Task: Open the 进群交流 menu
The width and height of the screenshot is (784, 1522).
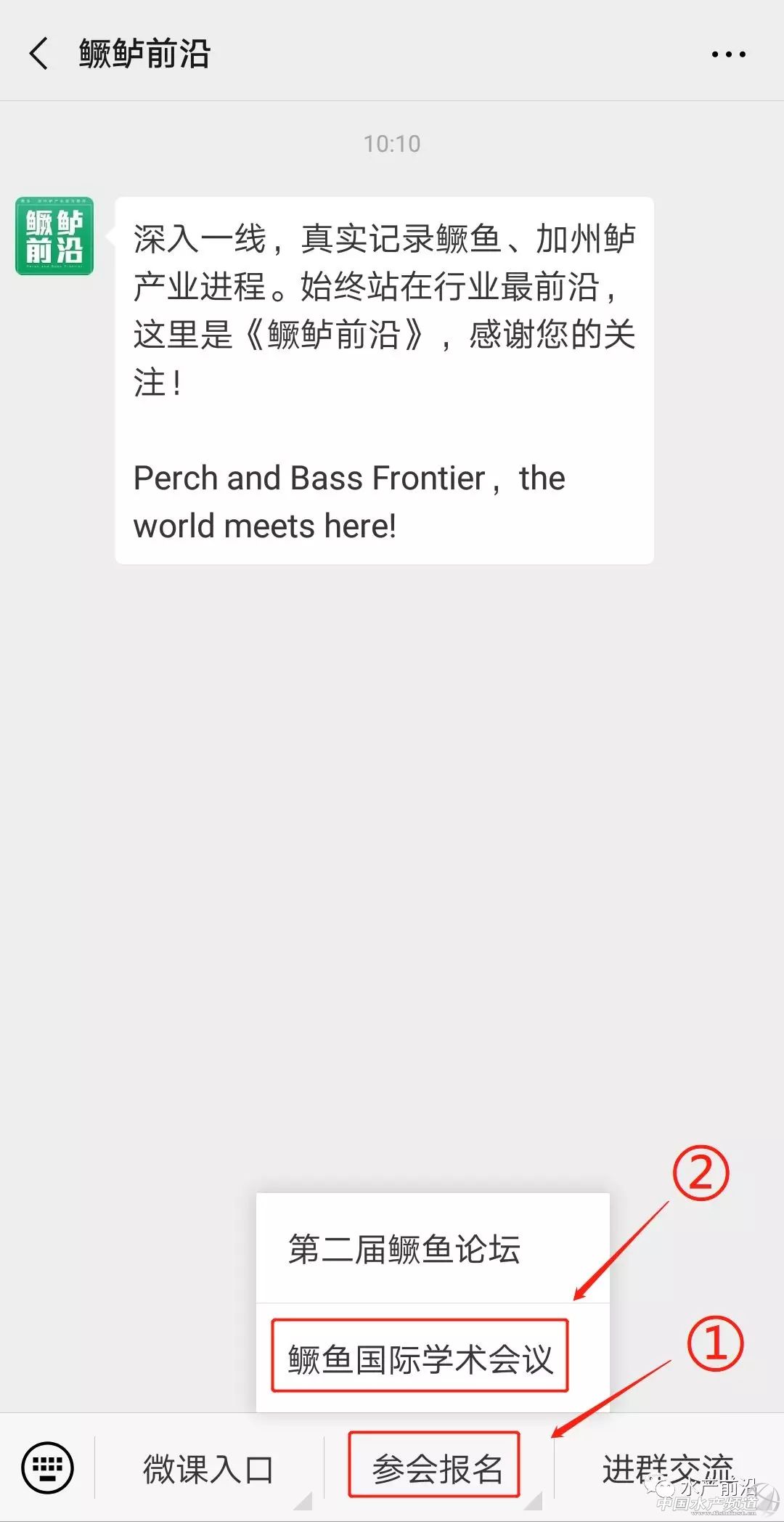Action: (666, 1469)
